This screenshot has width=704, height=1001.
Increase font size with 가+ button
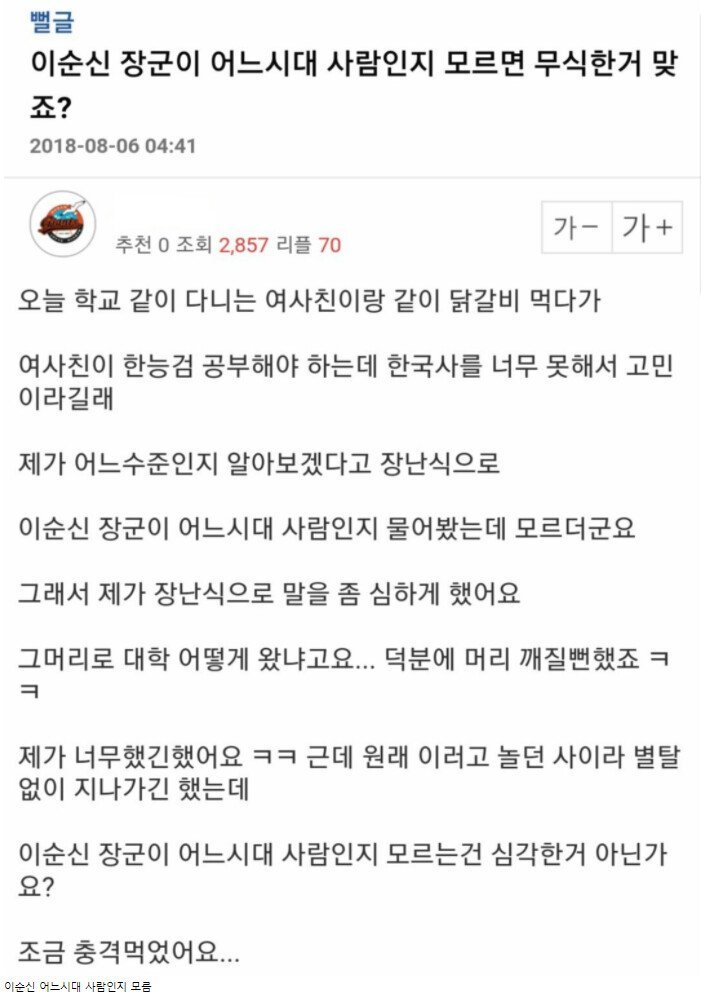coord(646,228)
